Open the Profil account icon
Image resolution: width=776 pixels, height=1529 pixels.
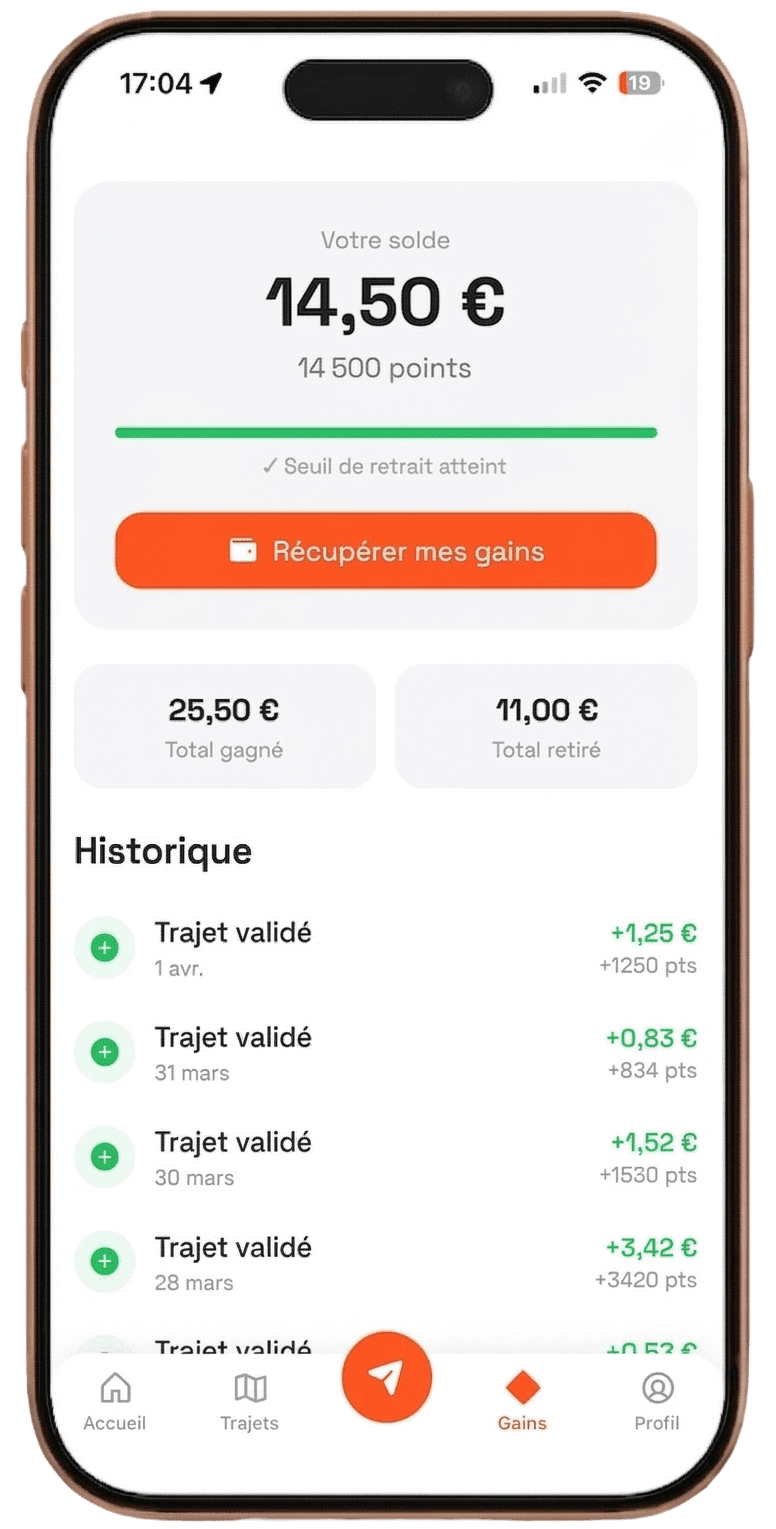[x=657, y=1390]
